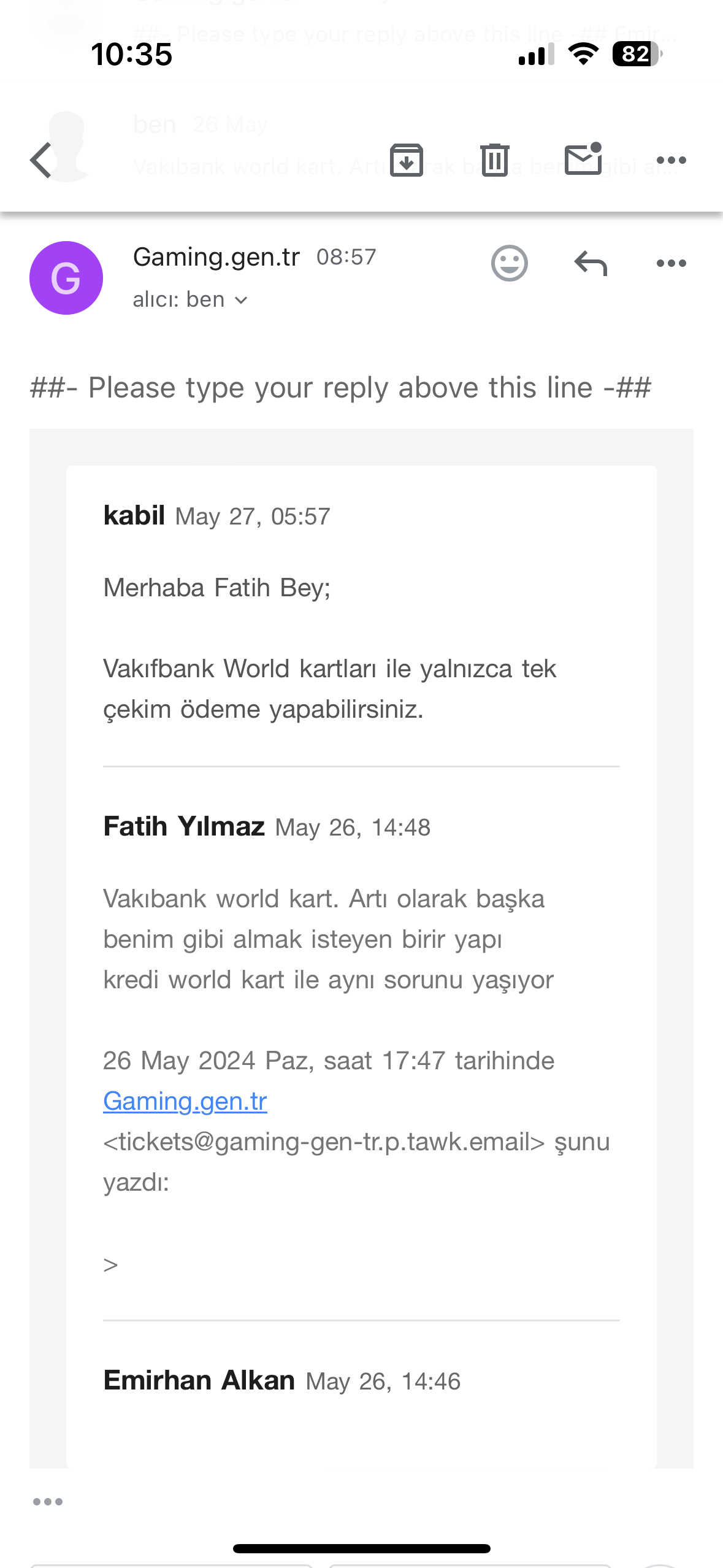
Task: Go back to the inbox
Action: pyautogui.click(x=41, y=161)
